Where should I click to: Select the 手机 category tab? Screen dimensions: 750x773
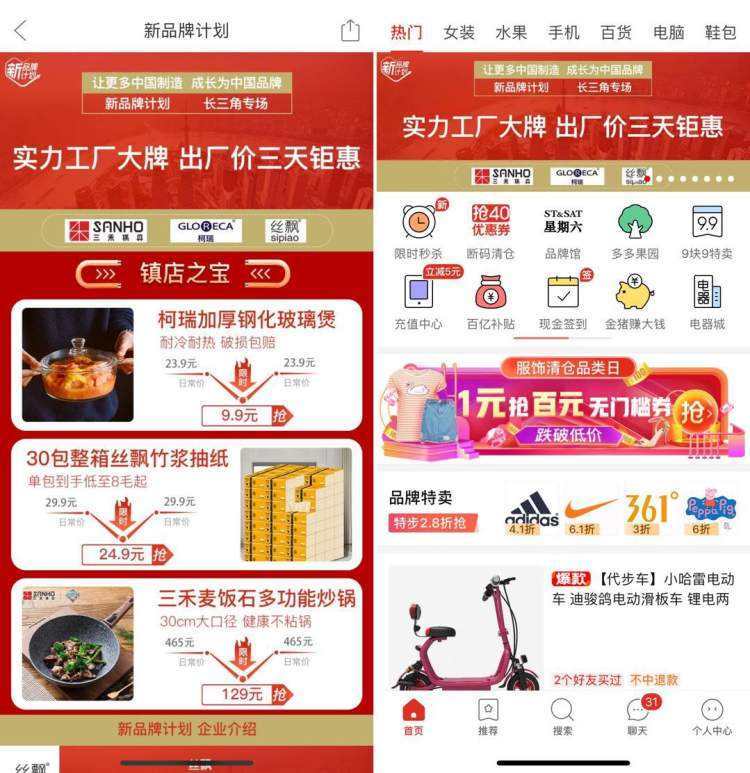[564, 32]
